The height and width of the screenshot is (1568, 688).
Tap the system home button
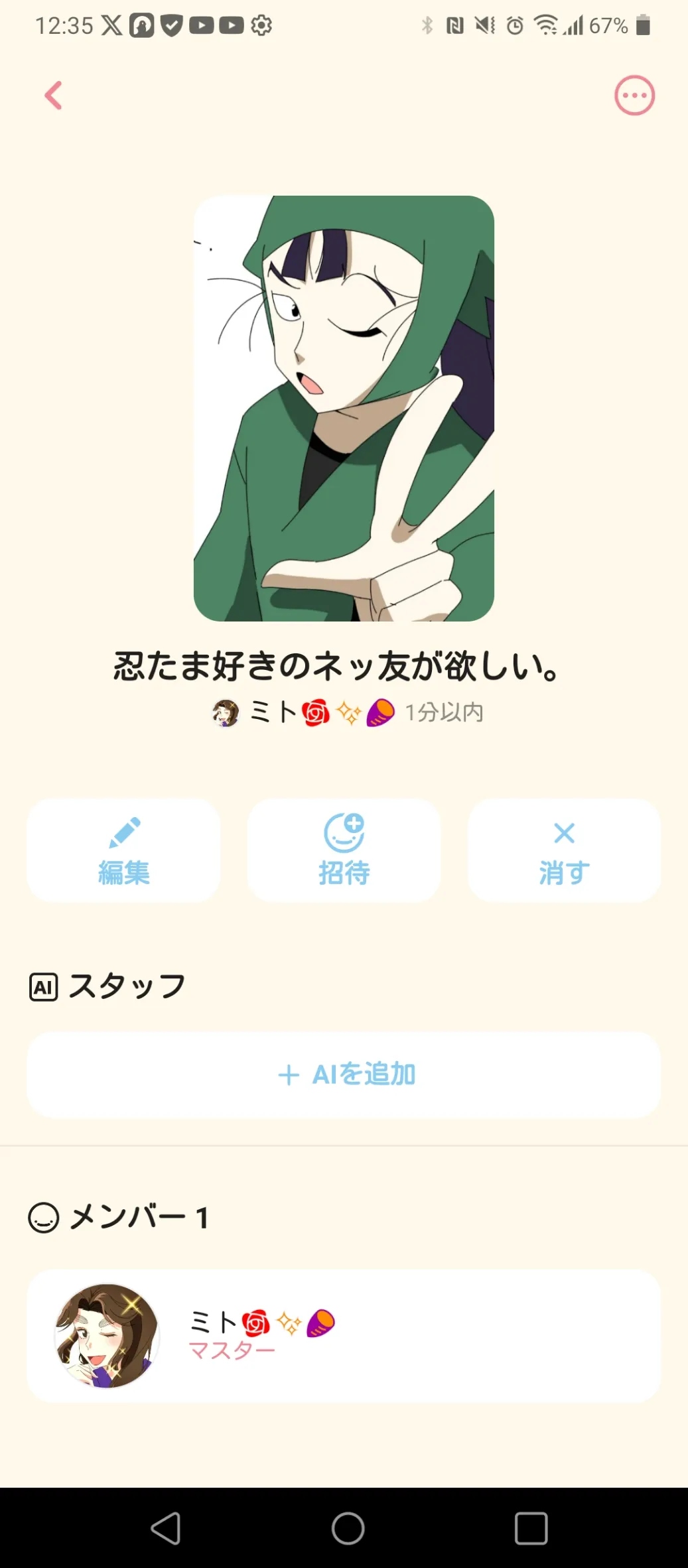348,1528
